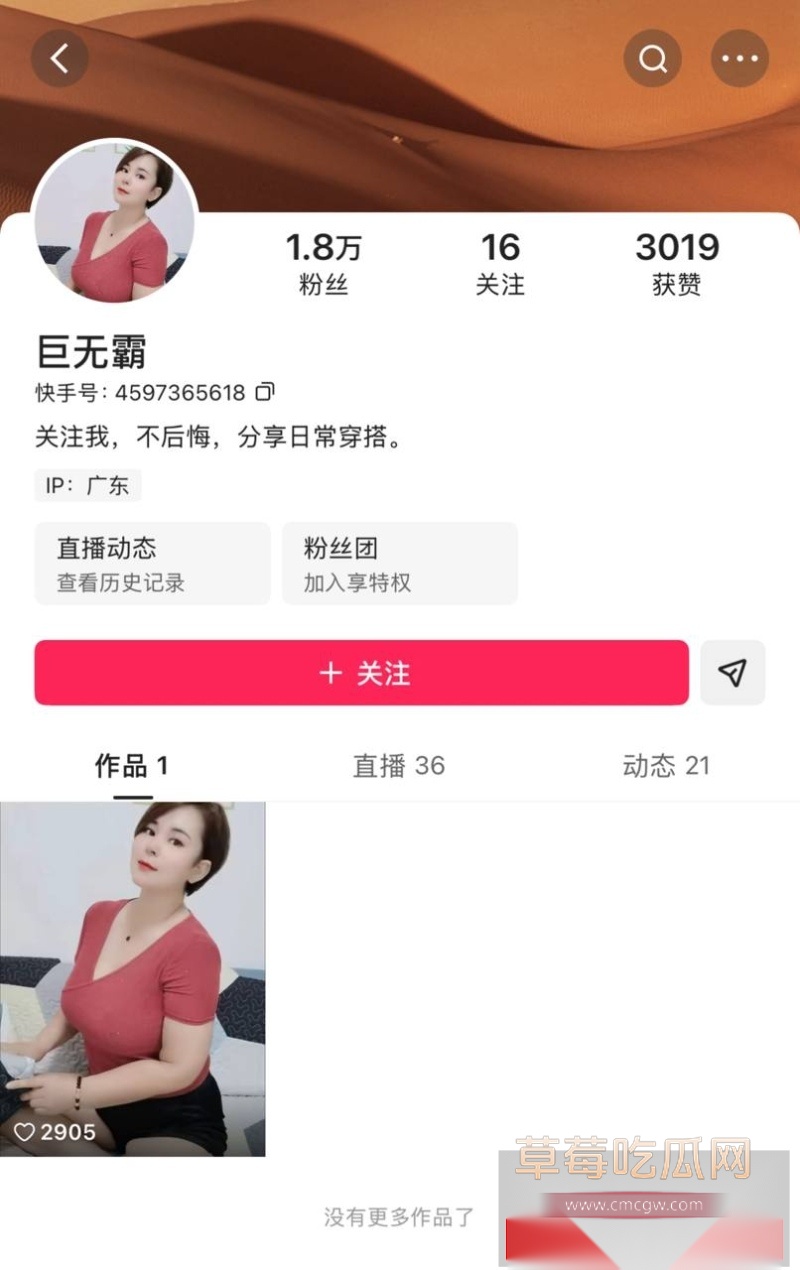Viewport: 800px width, 1270px height.
Task: Open the 关注 following list showing 16
Action: pos(502,262)
